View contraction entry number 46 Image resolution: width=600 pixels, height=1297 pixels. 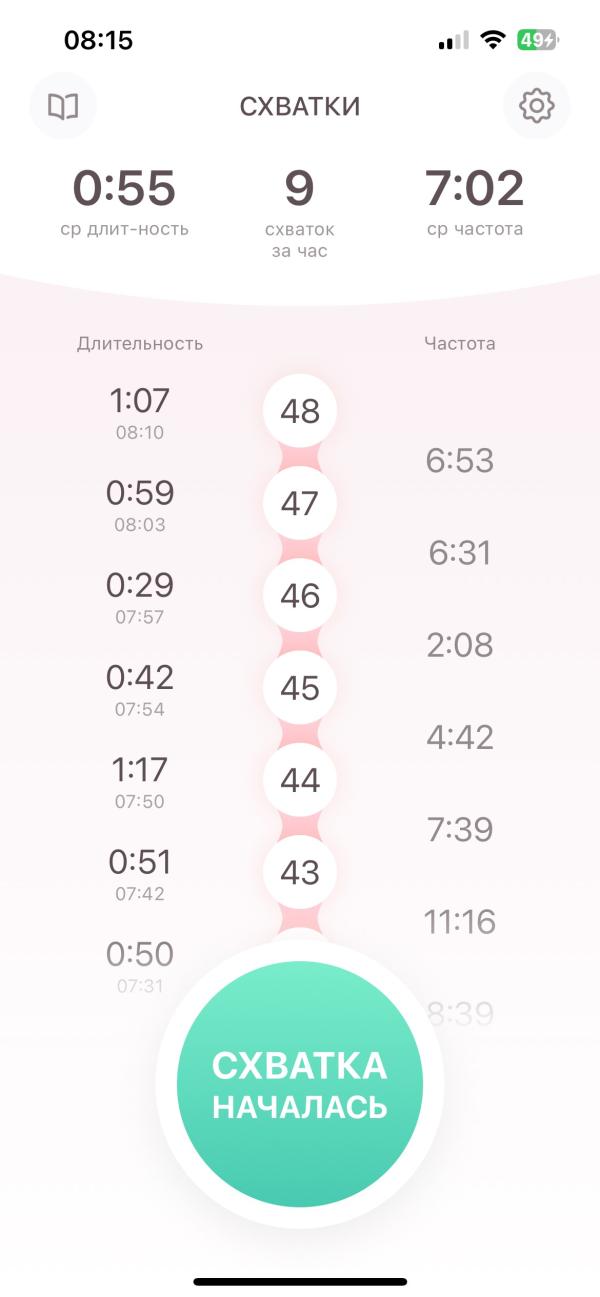tap(300, 596)
